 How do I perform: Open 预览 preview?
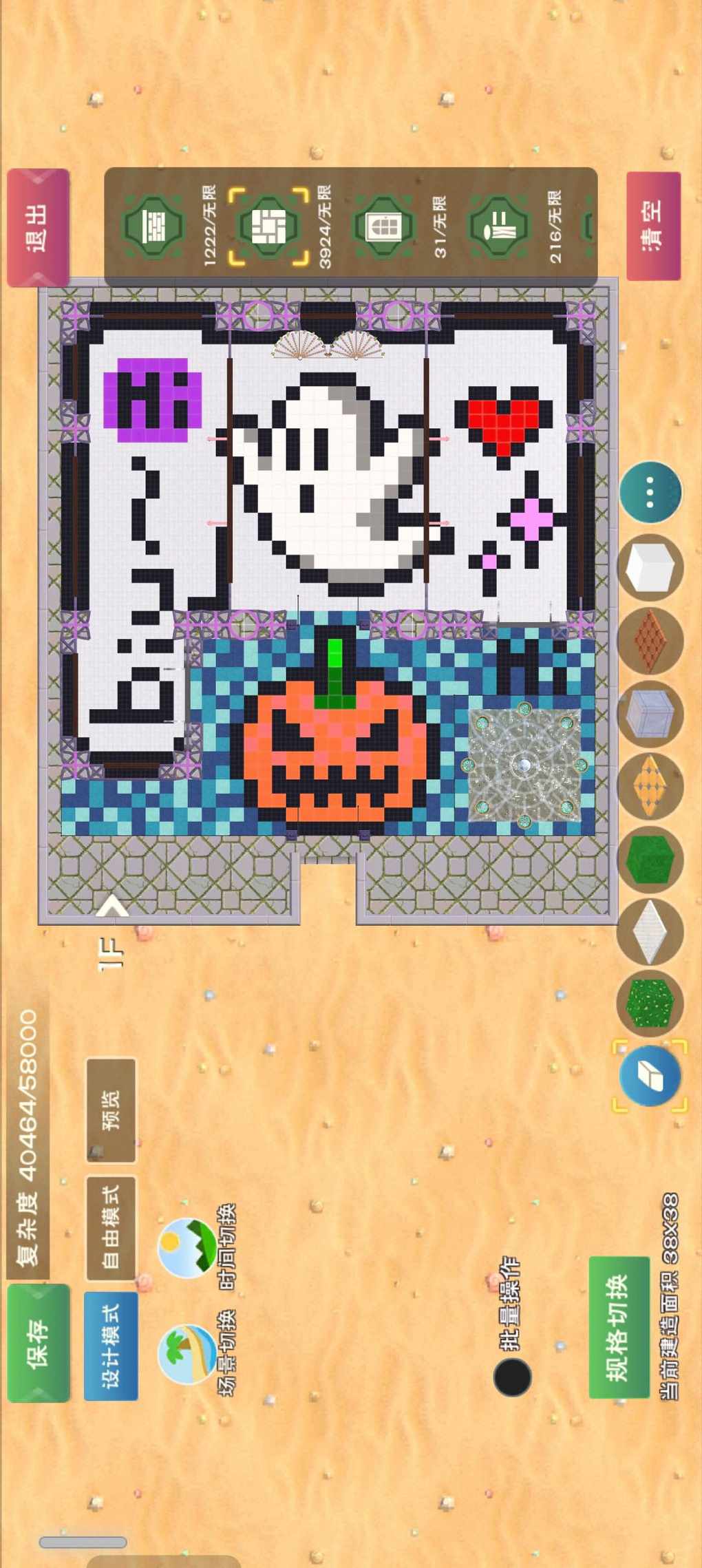(111, 1110)
